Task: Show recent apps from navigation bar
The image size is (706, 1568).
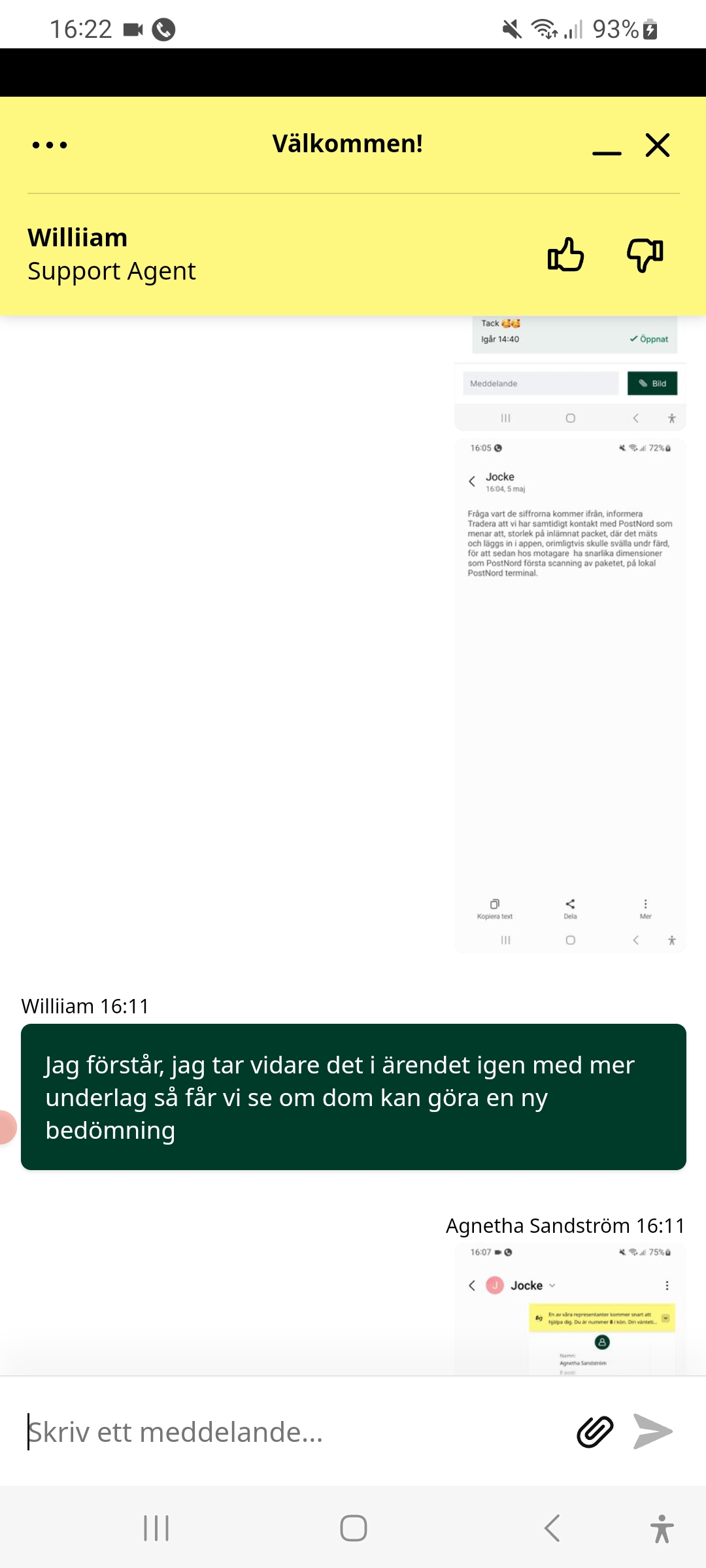Action: coord(156,1528)
